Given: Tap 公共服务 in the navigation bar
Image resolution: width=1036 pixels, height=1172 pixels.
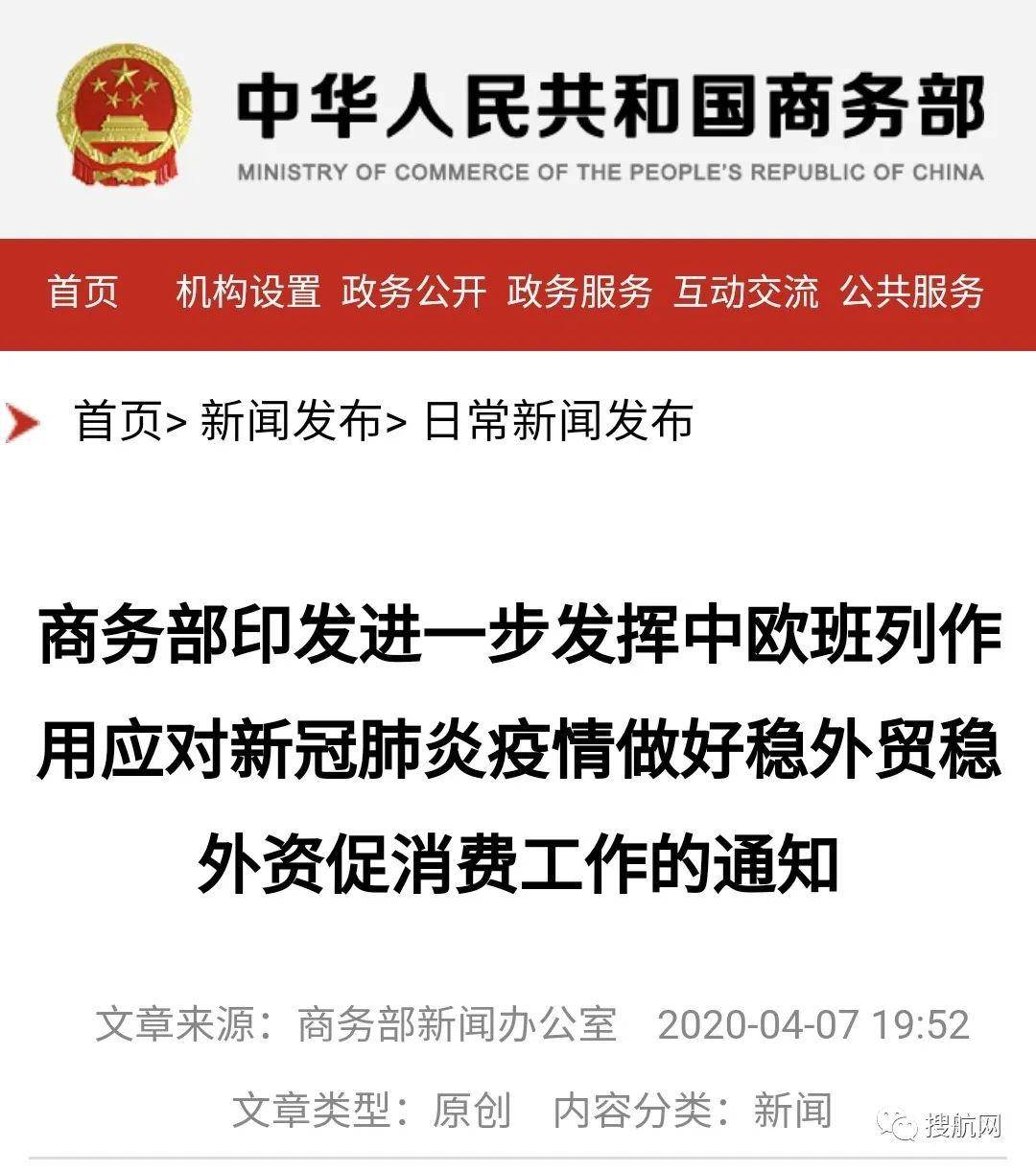Looking at the screenshot, I should [911, 292].
